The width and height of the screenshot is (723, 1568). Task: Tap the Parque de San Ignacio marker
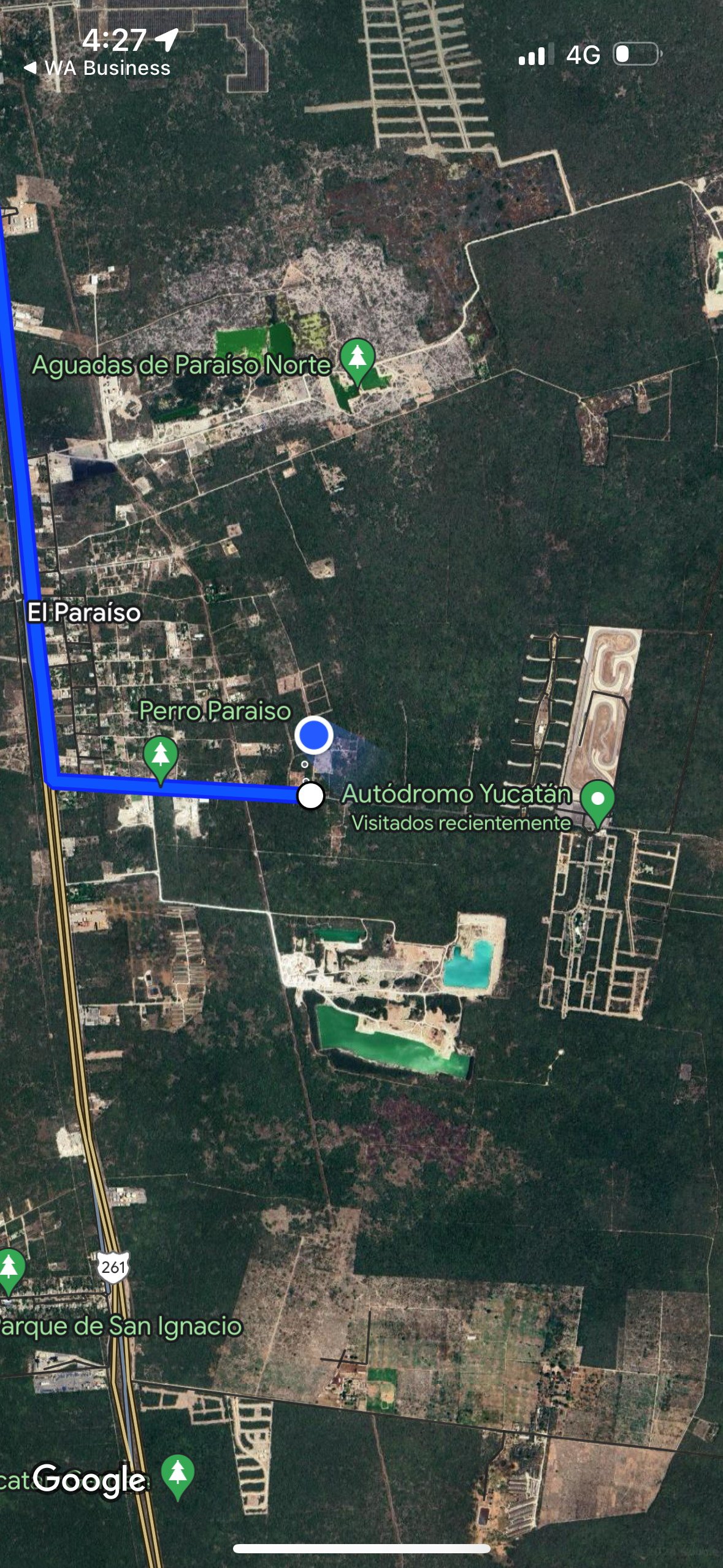tap(10, 1267)
